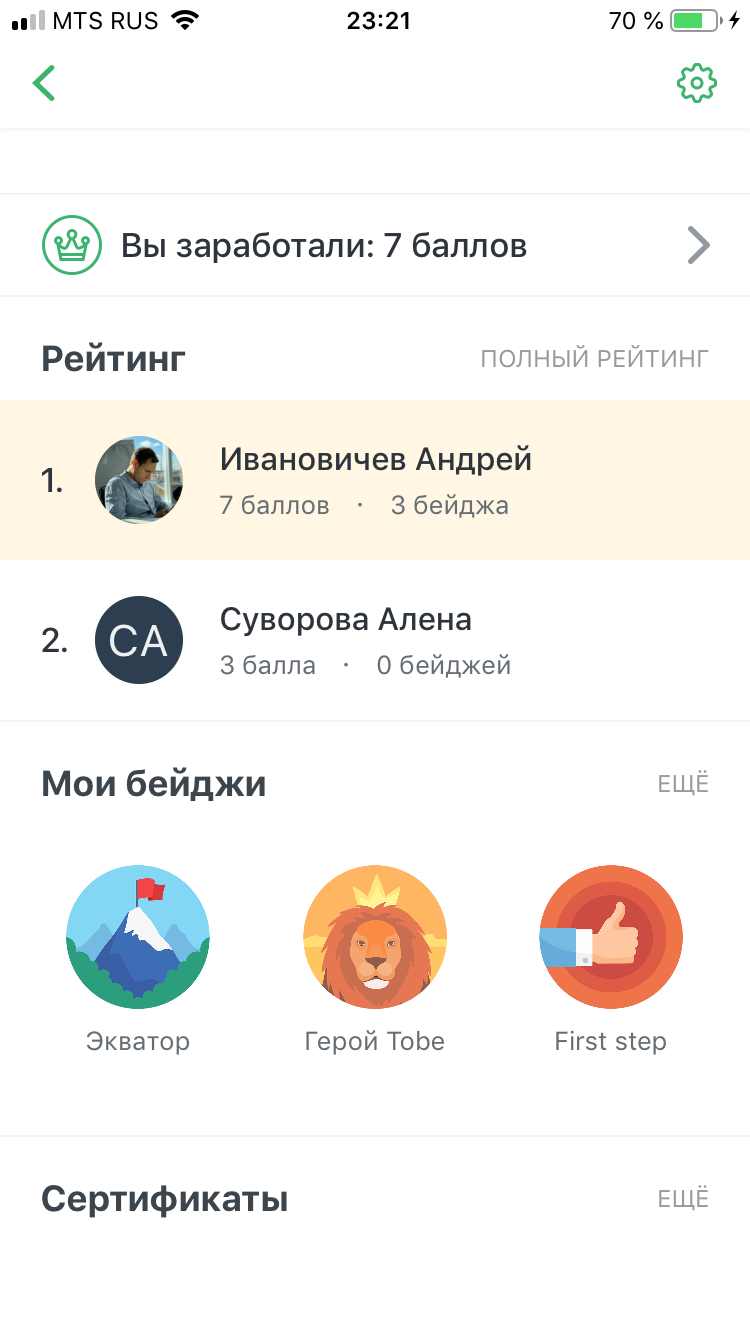750x1334 pixels.
Task: View the full rating list
Action: [594, 359]
